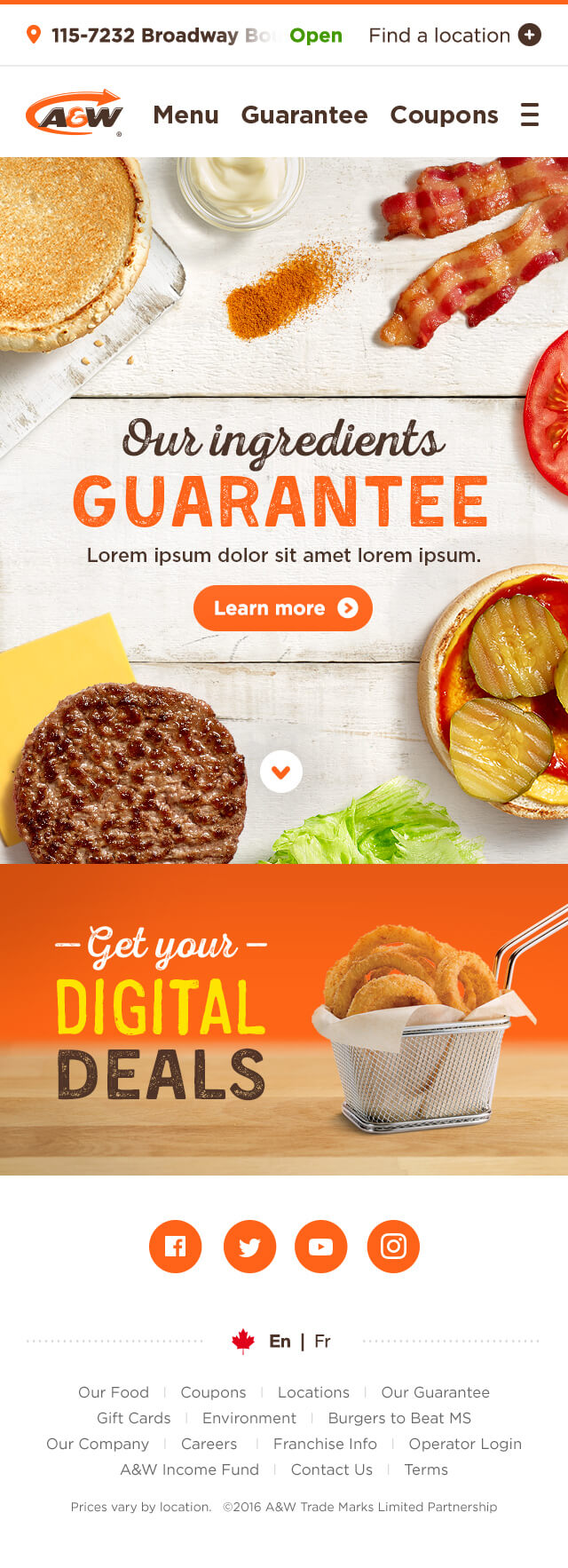Open the hamburger navigation menu
The height and width of the screenshot is (1568, 568).
click(x=530, y=115)
